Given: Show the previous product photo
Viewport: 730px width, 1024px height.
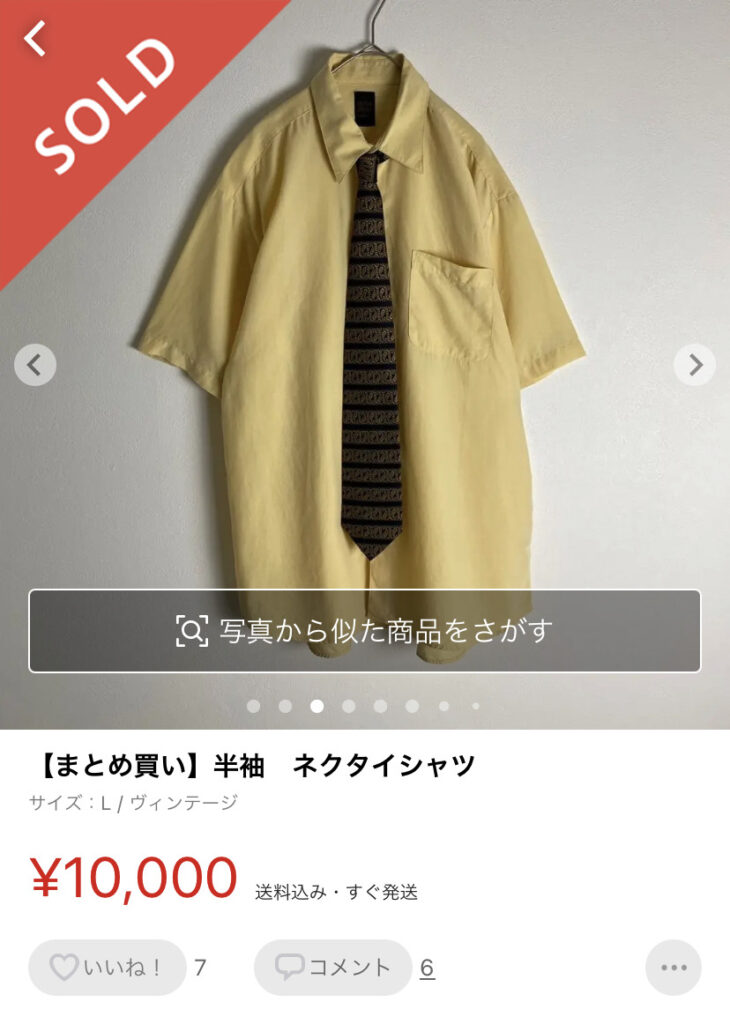Looking at the screenshot, I should (x=35, y=365).
